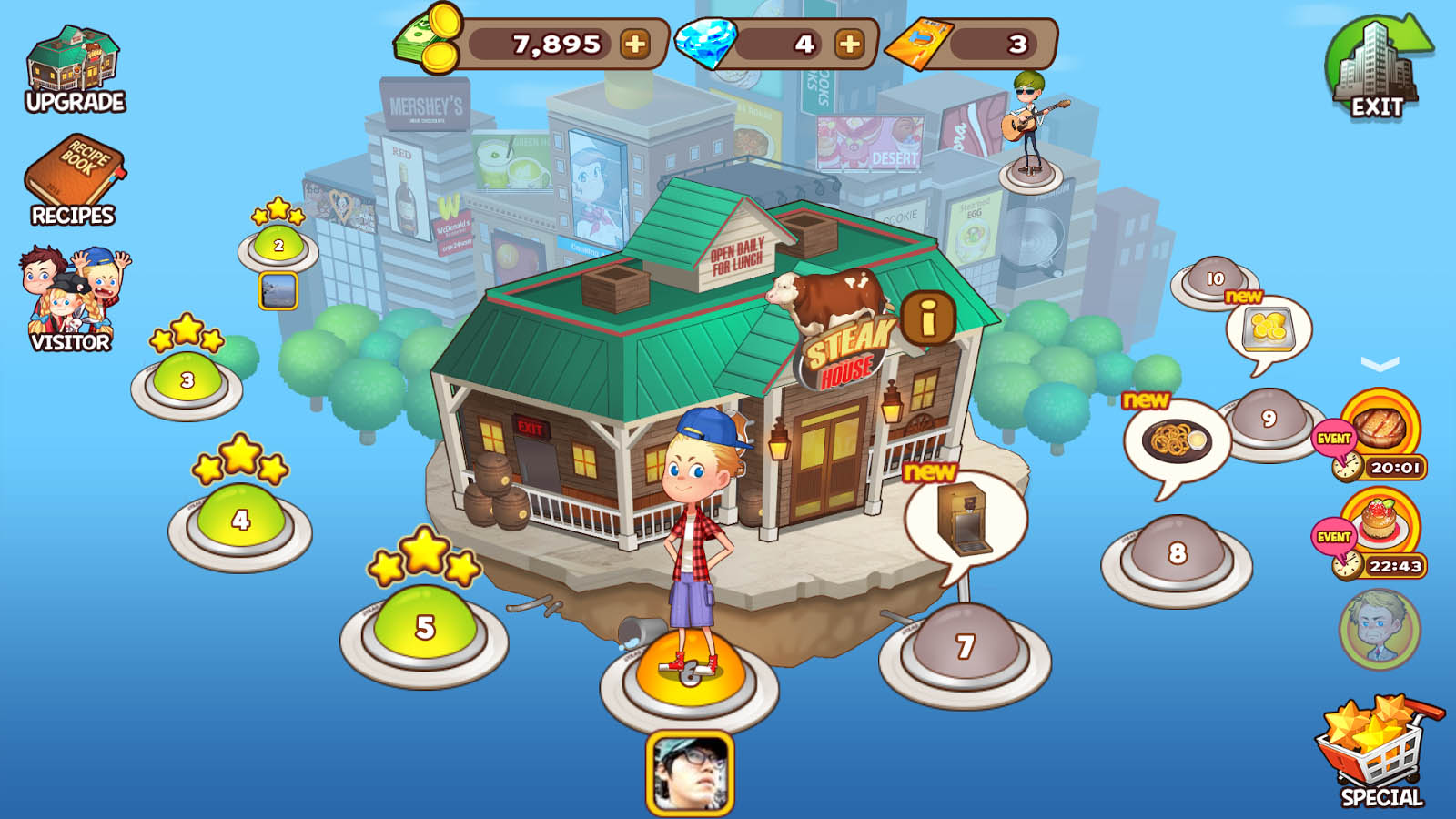This screenshot has width=1456, height=819.
Task: Open the Upgrade menu
Action: 75,69
